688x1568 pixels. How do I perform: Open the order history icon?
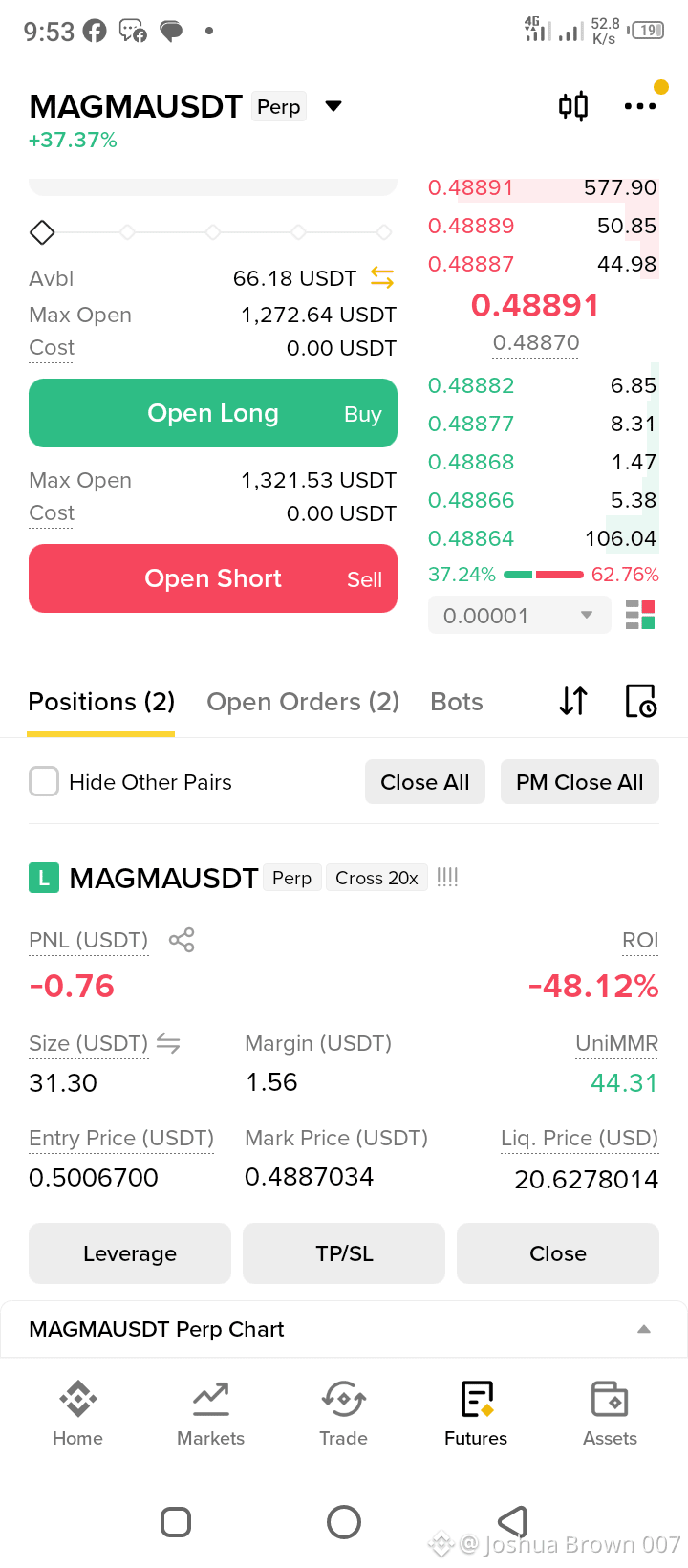click(640, 701)
